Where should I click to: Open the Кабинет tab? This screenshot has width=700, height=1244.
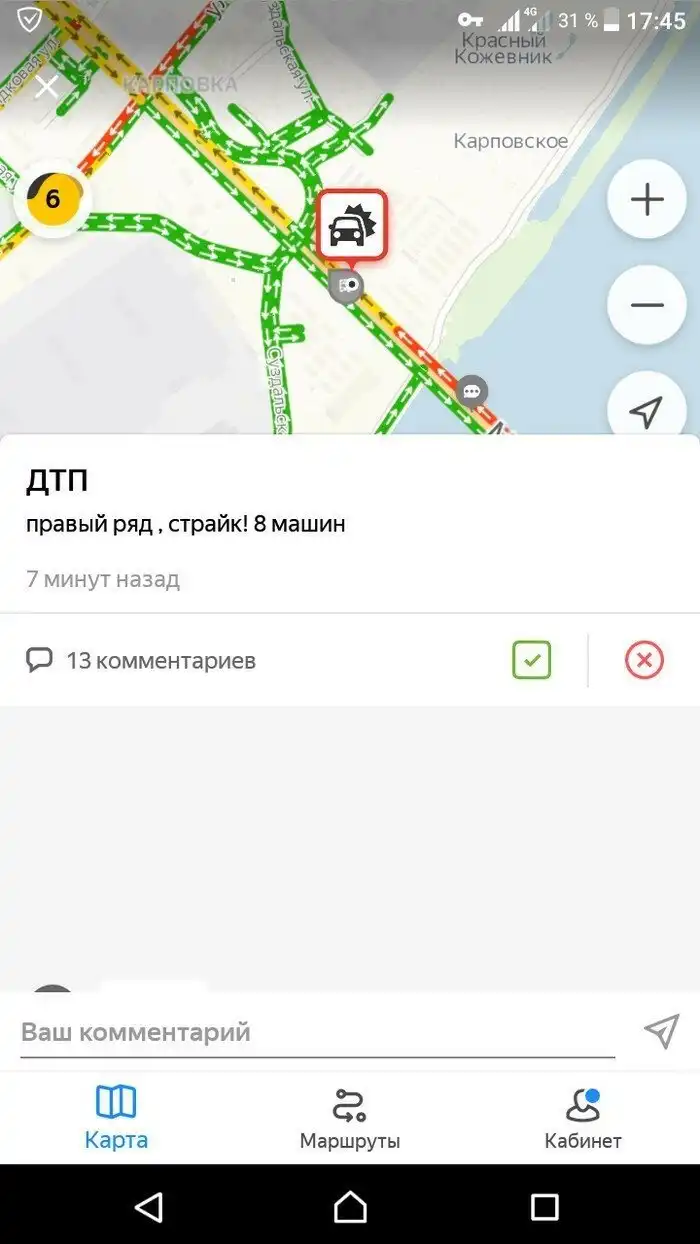tap(583, 1118)
